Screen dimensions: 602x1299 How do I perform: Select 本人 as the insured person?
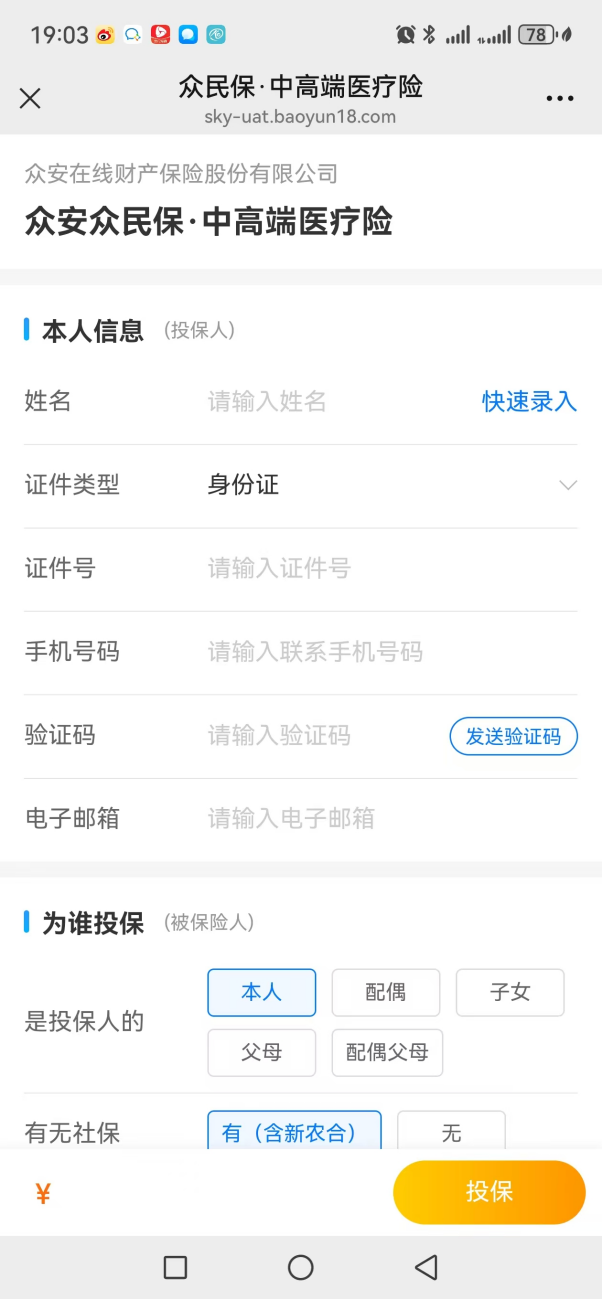pos(262,992)
